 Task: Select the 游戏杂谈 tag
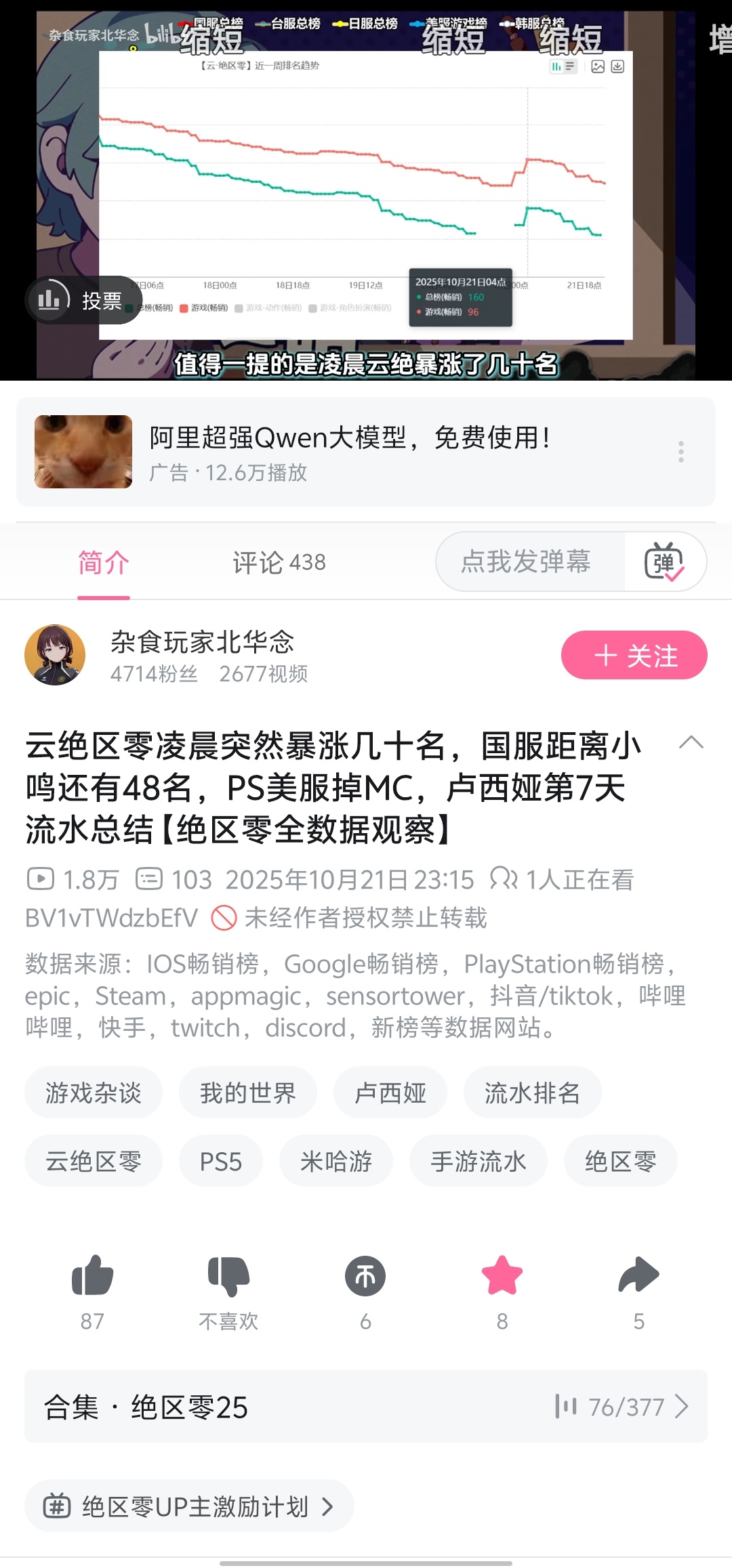click(94, 1093)
